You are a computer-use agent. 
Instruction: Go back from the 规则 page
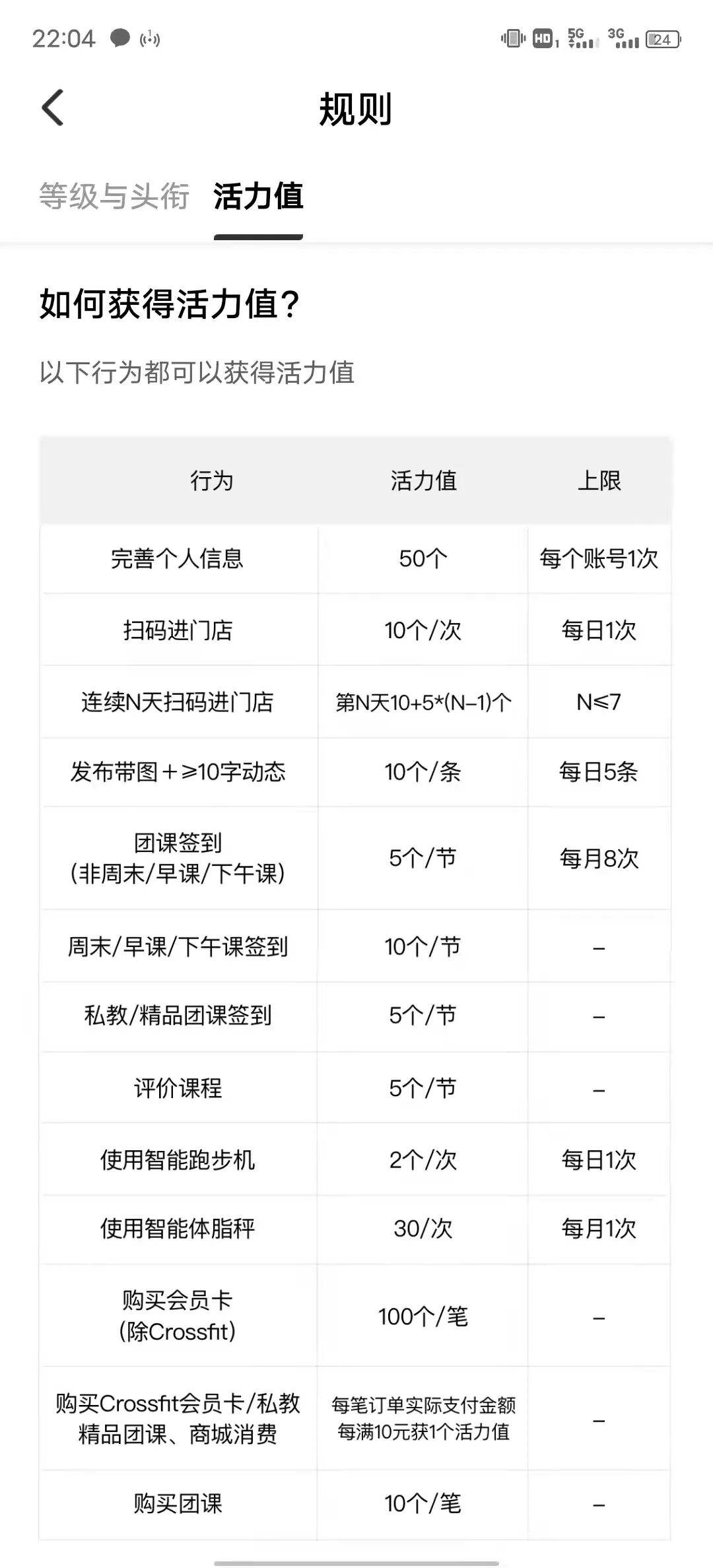[53, 108]
